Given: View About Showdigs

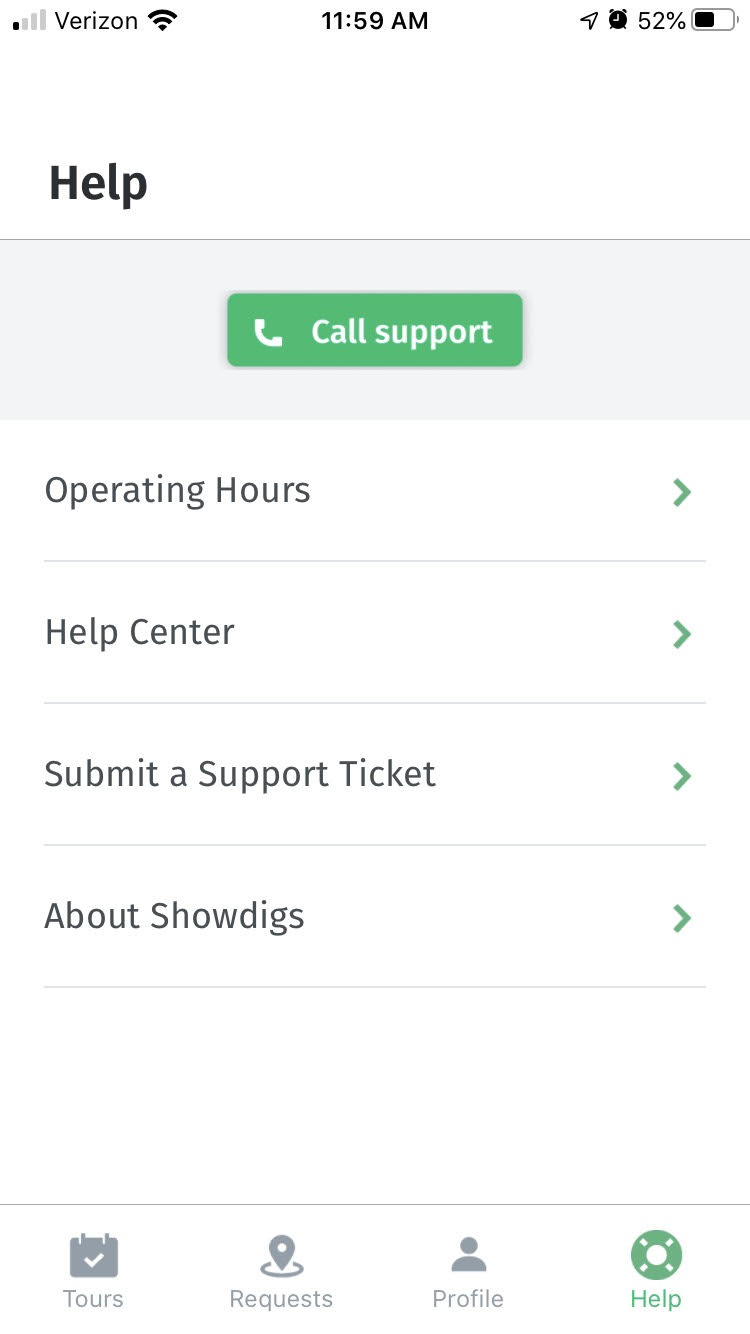Looking at the screenshot, I should 374,917.
